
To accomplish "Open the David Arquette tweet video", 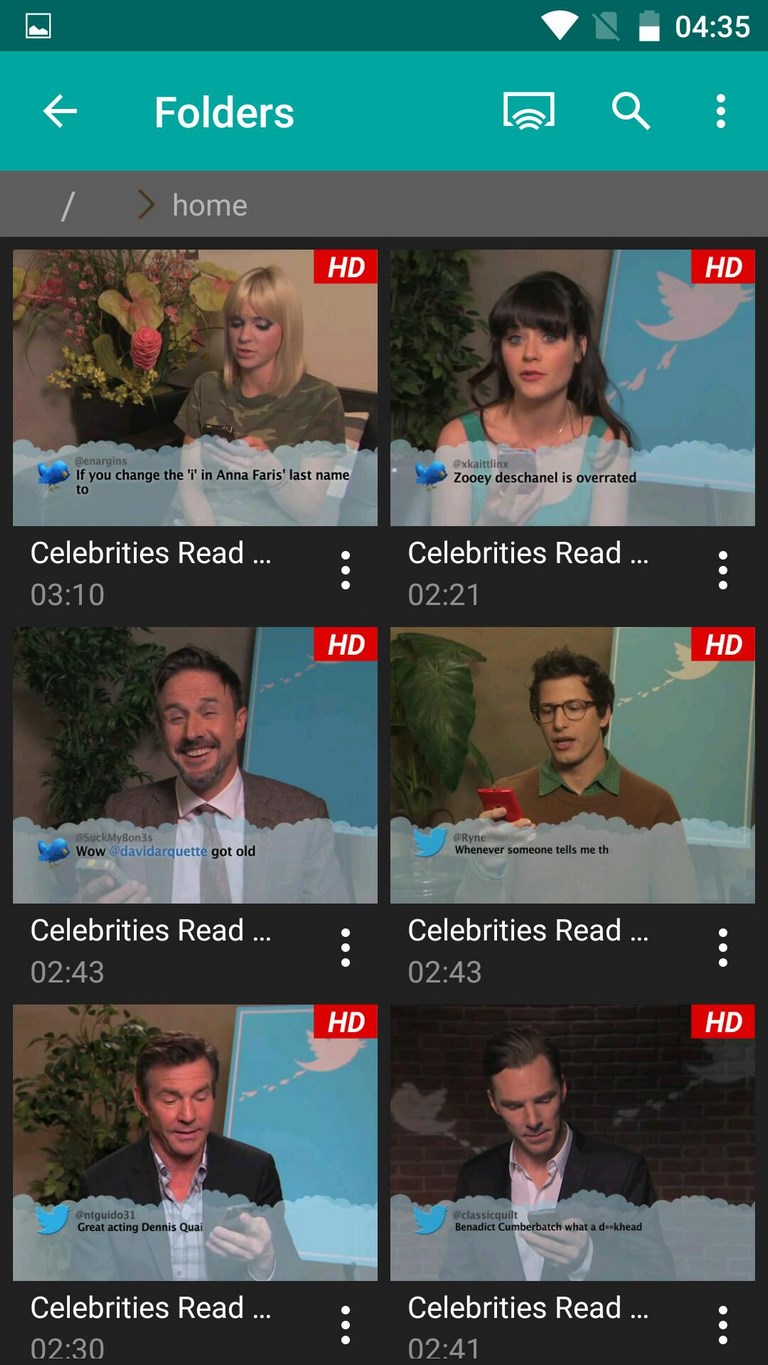I will point(195,765).
